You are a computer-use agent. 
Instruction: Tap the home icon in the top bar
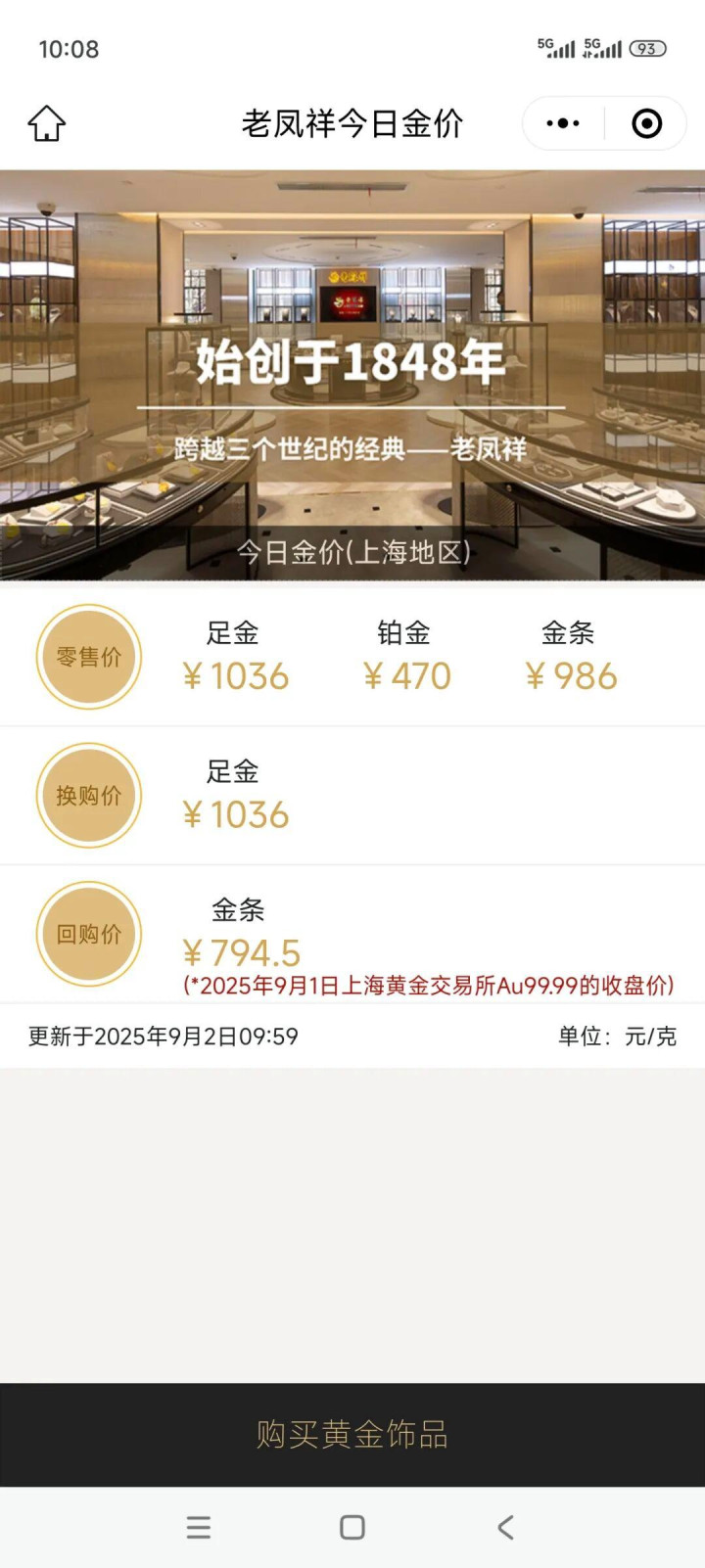(46, 124)
